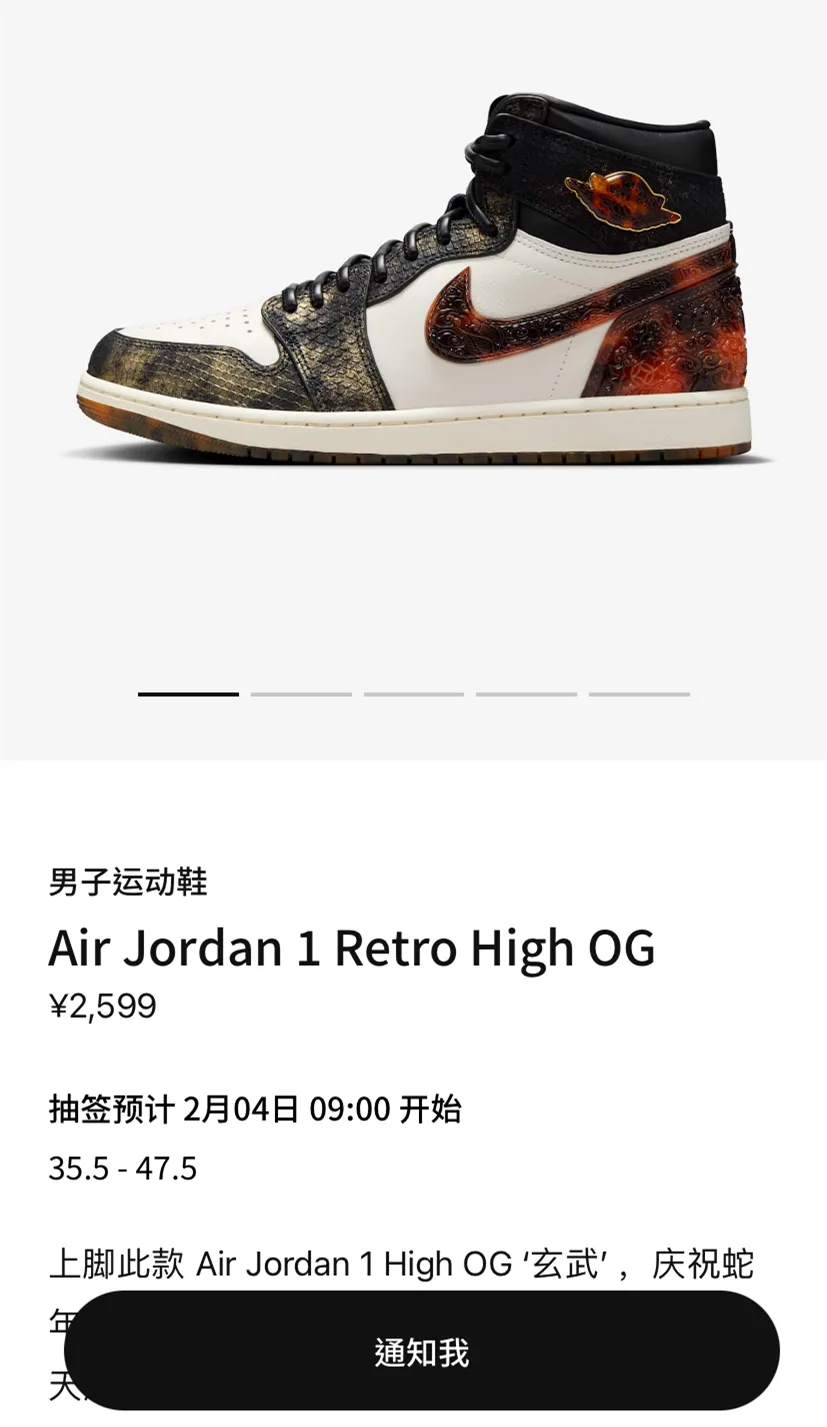Image resolution: width=827 pixels, height=1427 pixels.
Task: Click the active first carousel bar
Action: (x=190, y=693)
